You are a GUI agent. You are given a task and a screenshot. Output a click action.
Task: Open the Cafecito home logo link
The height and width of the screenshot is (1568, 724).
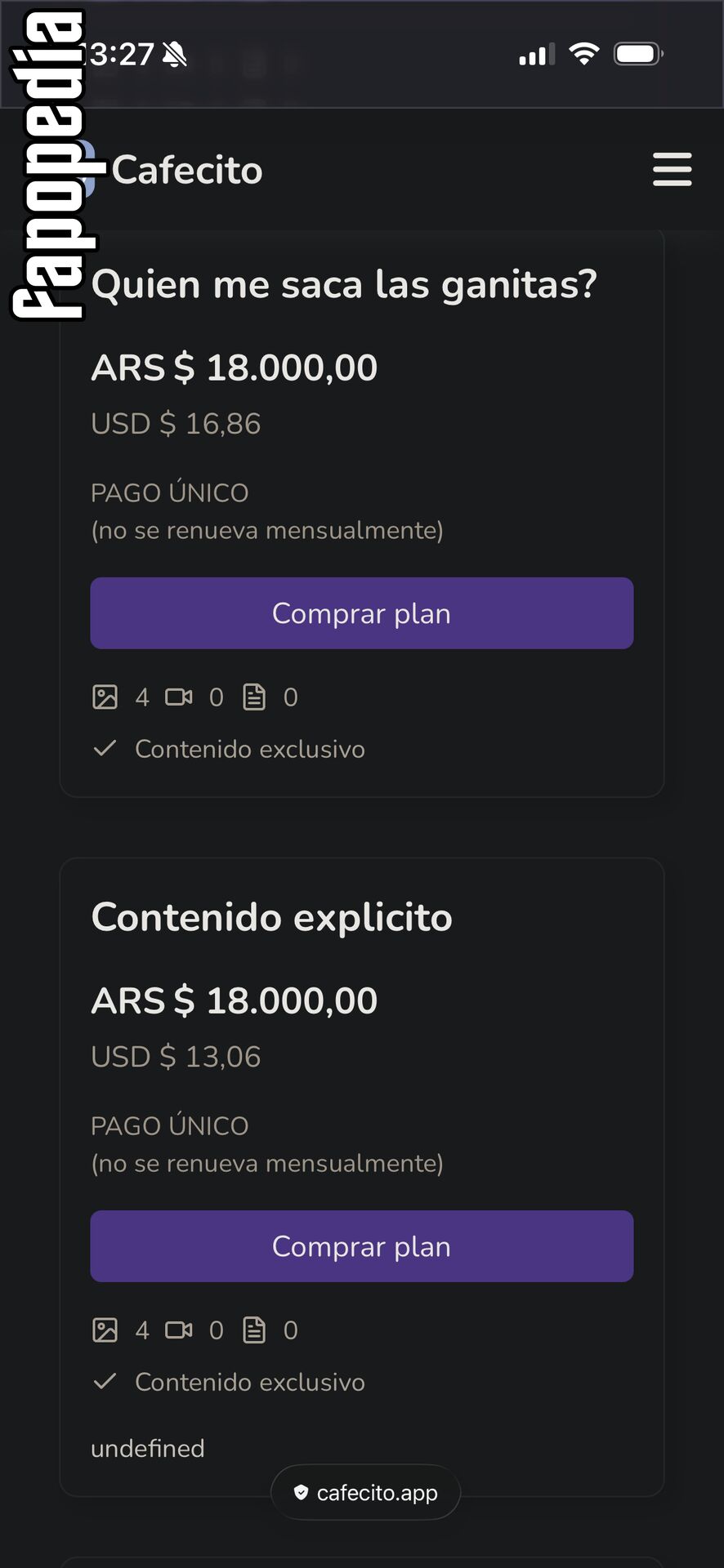[x=172, y=170]
